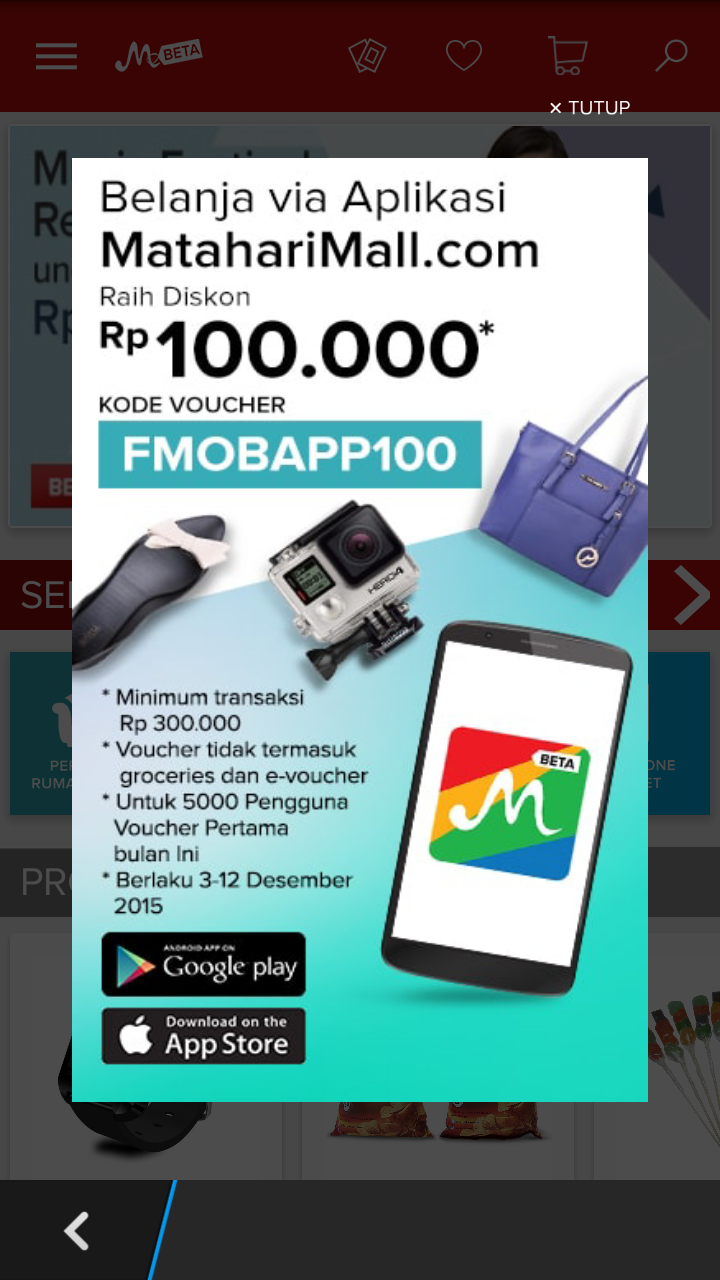Screen dimensions: 720x1280
Task: Close the promo popup via TUTUP
Action: tap(590, 108)
